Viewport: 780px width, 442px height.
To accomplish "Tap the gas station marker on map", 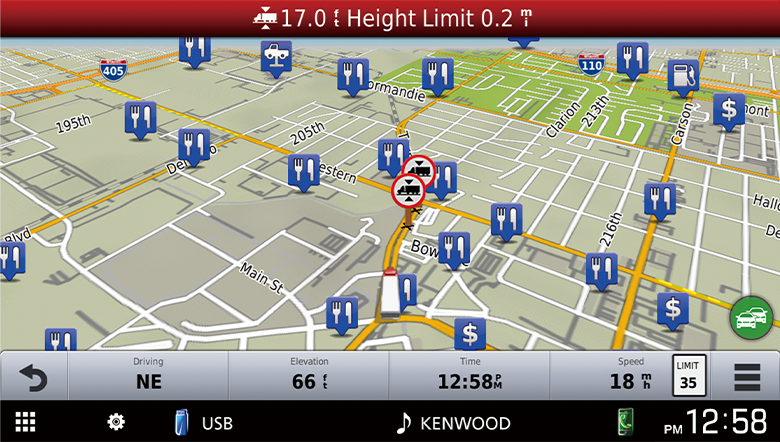I will pyautogui.click(x=683, y=77).
